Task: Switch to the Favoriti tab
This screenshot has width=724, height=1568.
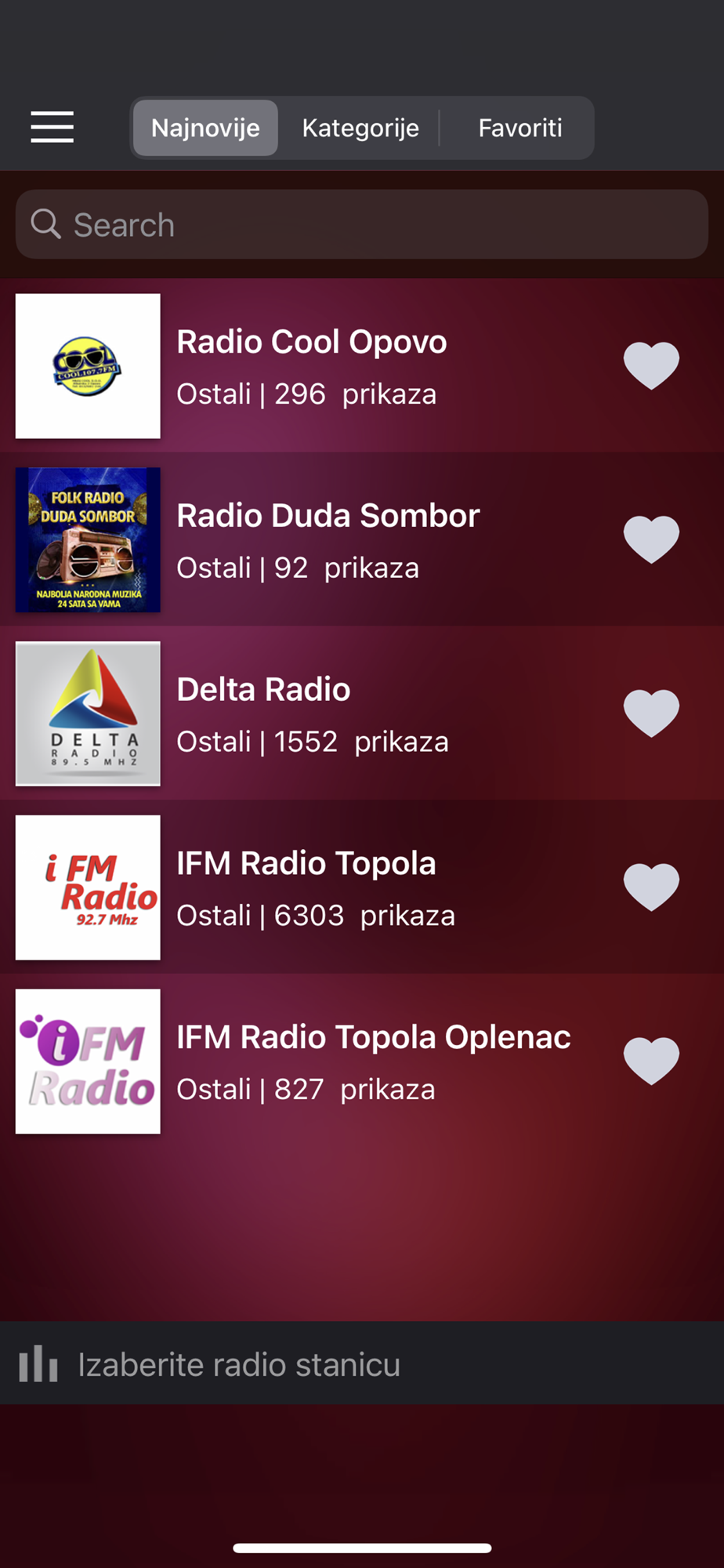Action: [x=520, y=128]
